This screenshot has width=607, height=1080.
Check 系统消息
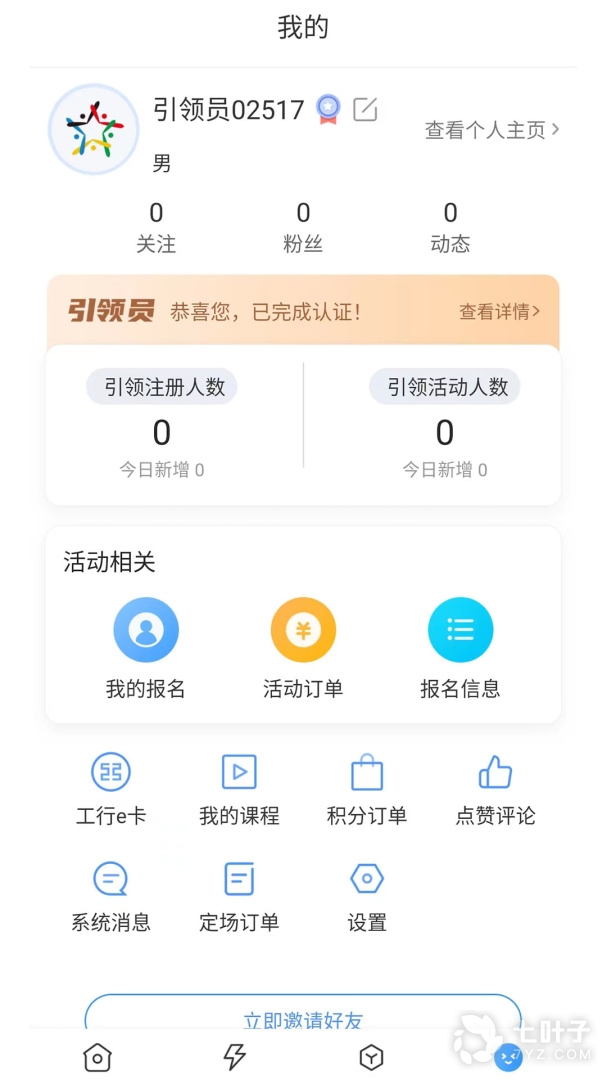coord(111,896)
